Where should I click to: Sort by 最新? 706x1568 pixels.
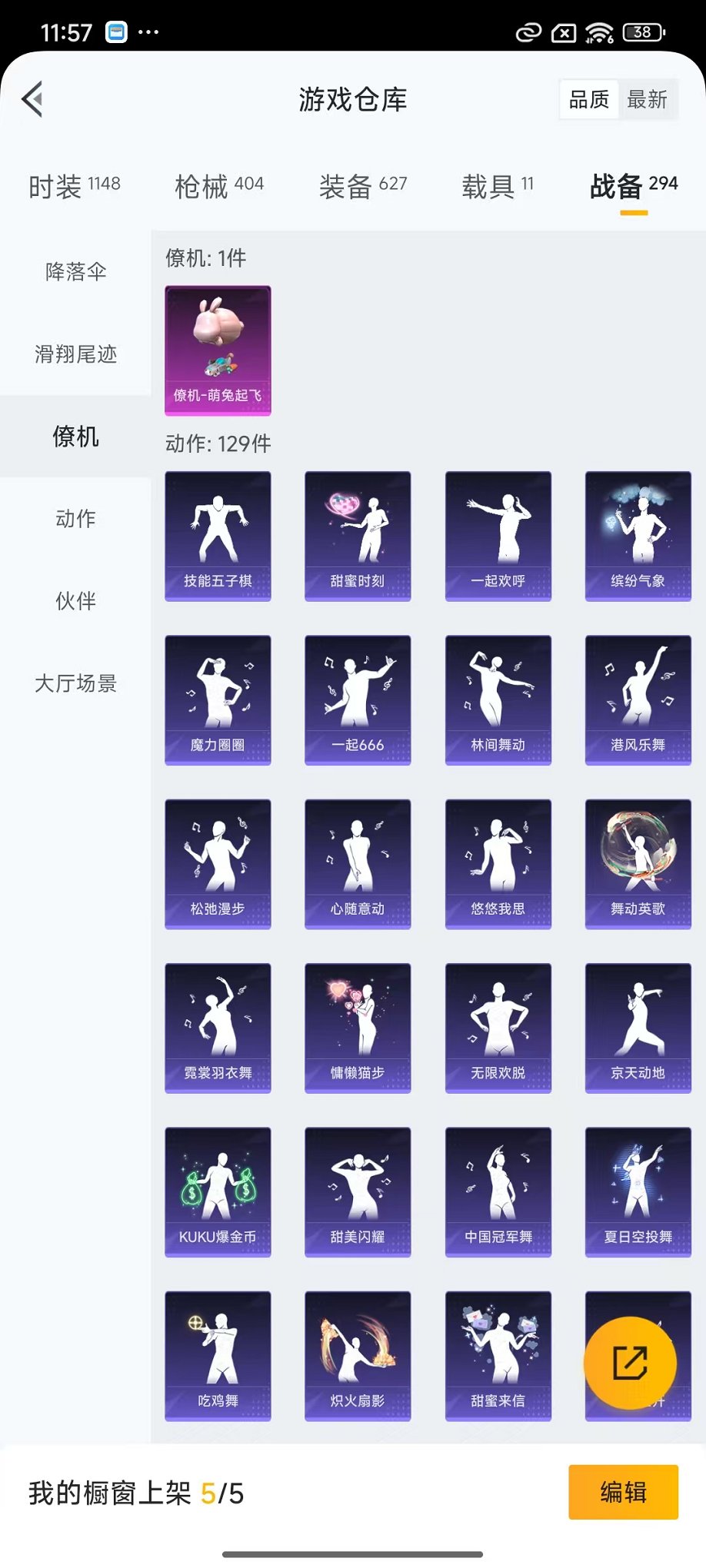coord(647,100)
